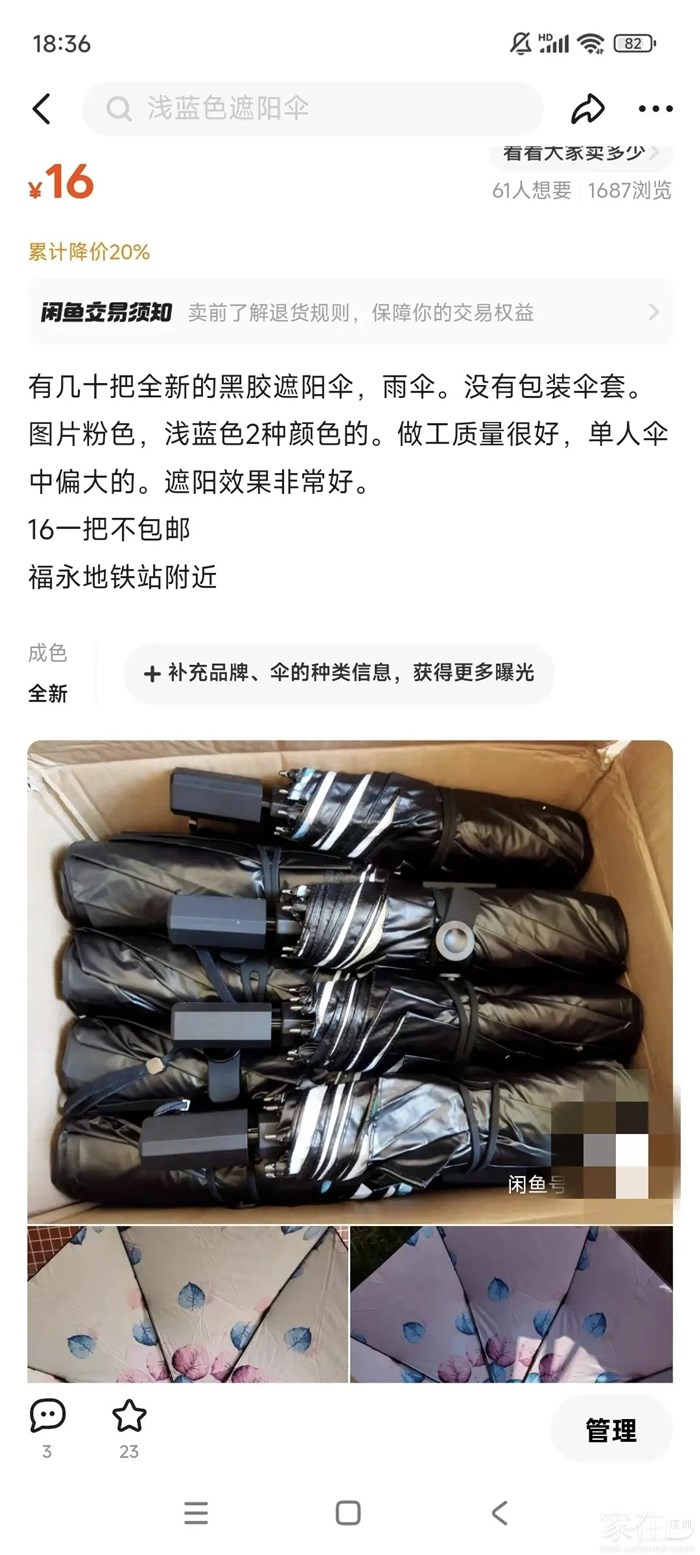The image size is (700, 1555).
Task: Open the comments bubble icon
Action: pos(47,1416)
